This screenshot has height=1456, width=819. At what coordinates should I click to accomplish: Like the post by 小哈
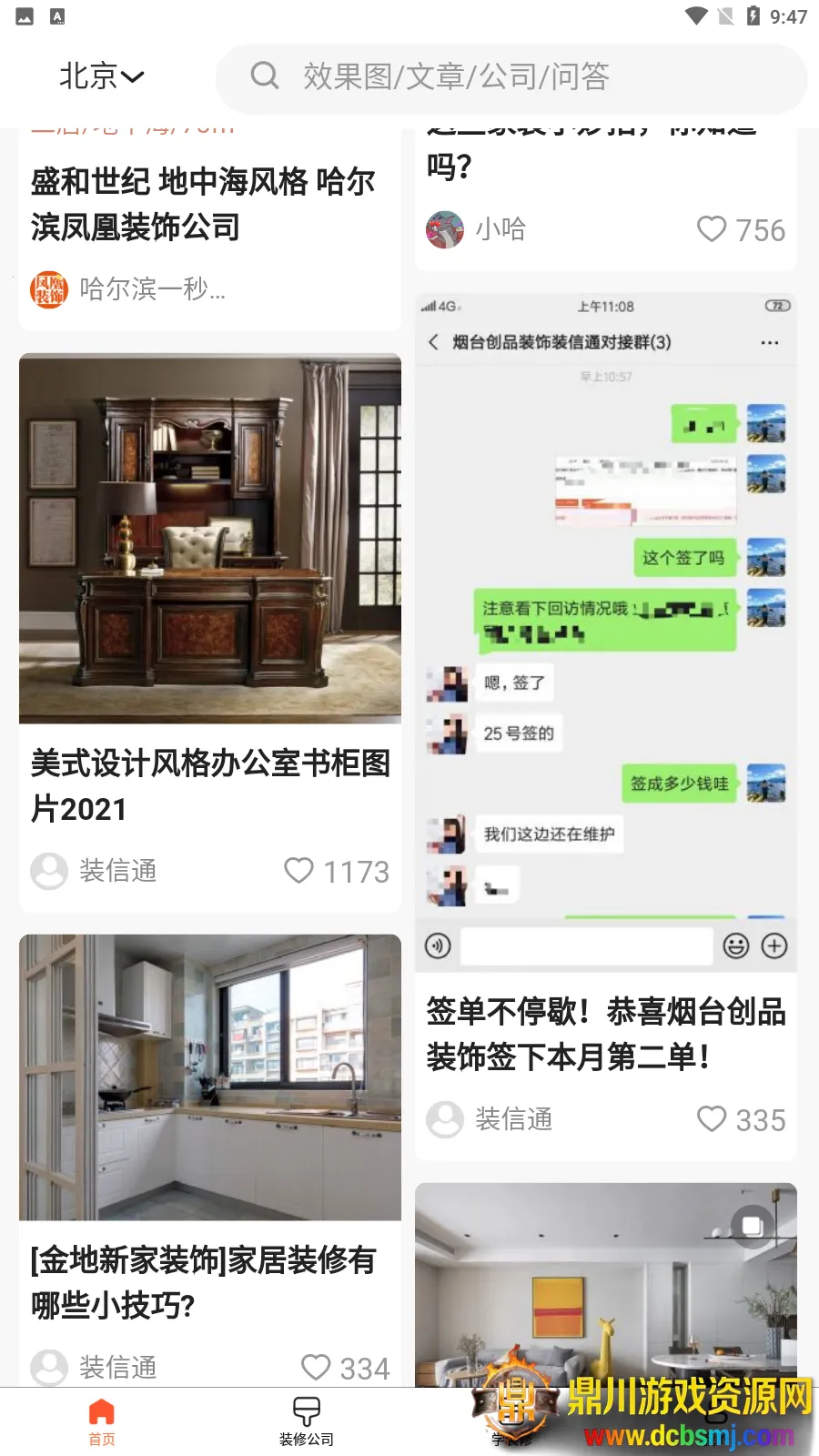tap(712, 229)
